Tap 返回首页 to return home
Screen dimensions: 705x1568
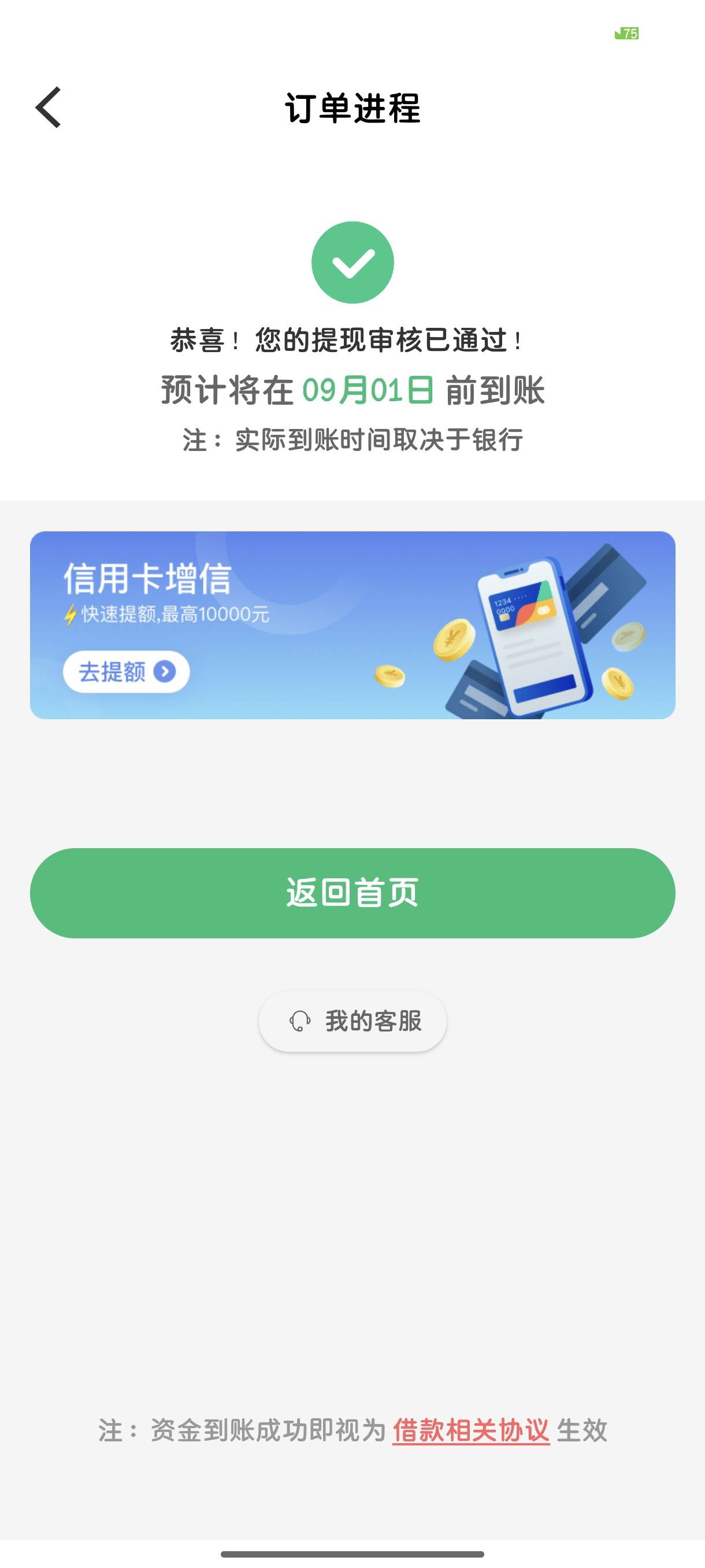[352, 893]
